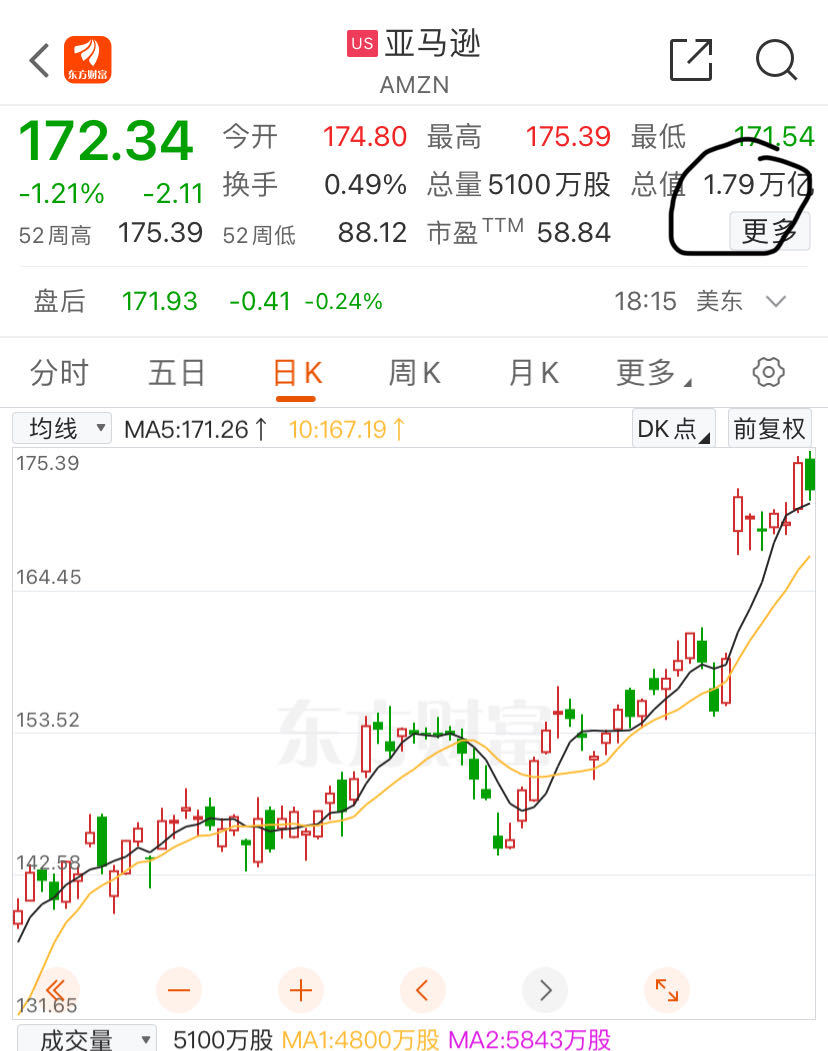This screenshot has width=828, height=1051.
Task: Click the share/export icon
Action: pos(690,60)
